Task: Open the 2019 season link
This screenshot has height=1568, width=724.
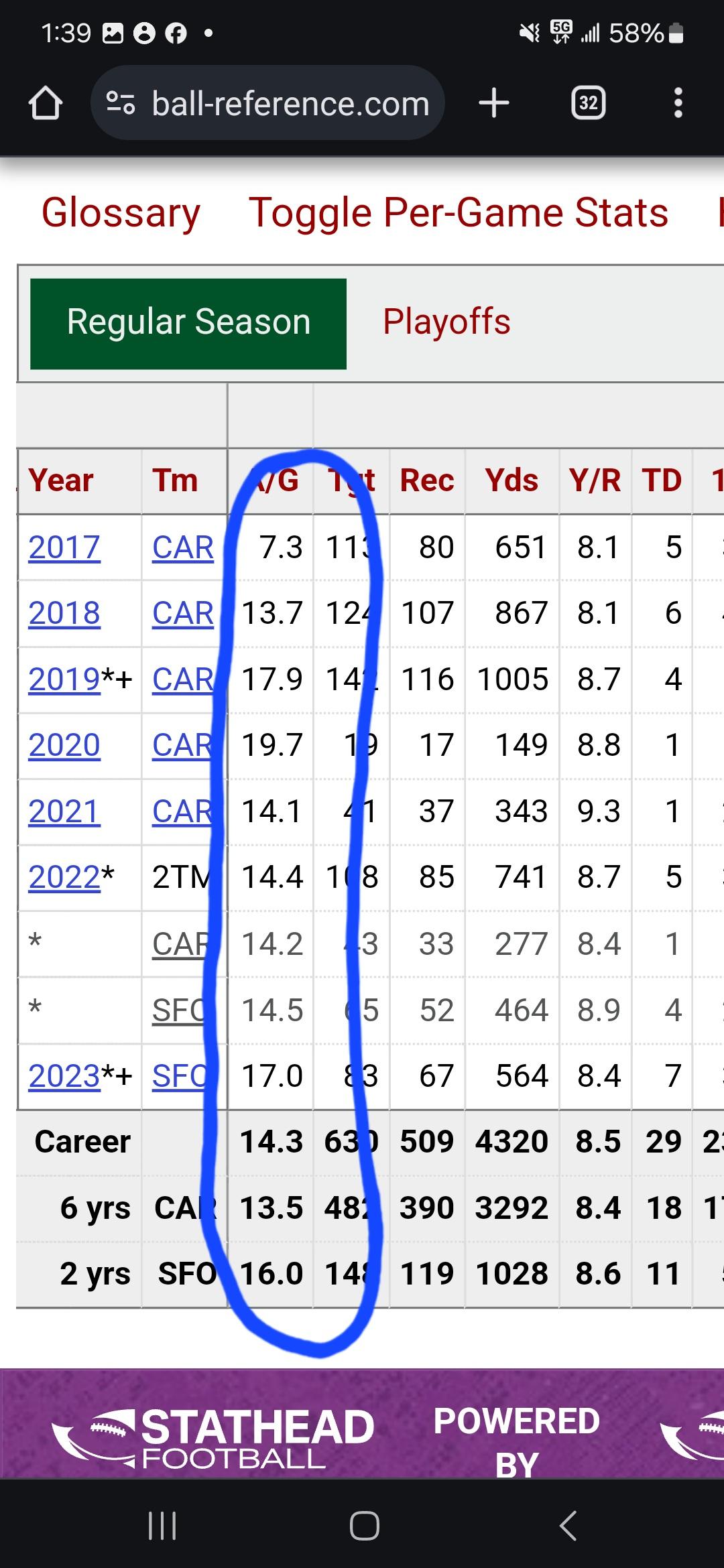Action: click(64, 679)
